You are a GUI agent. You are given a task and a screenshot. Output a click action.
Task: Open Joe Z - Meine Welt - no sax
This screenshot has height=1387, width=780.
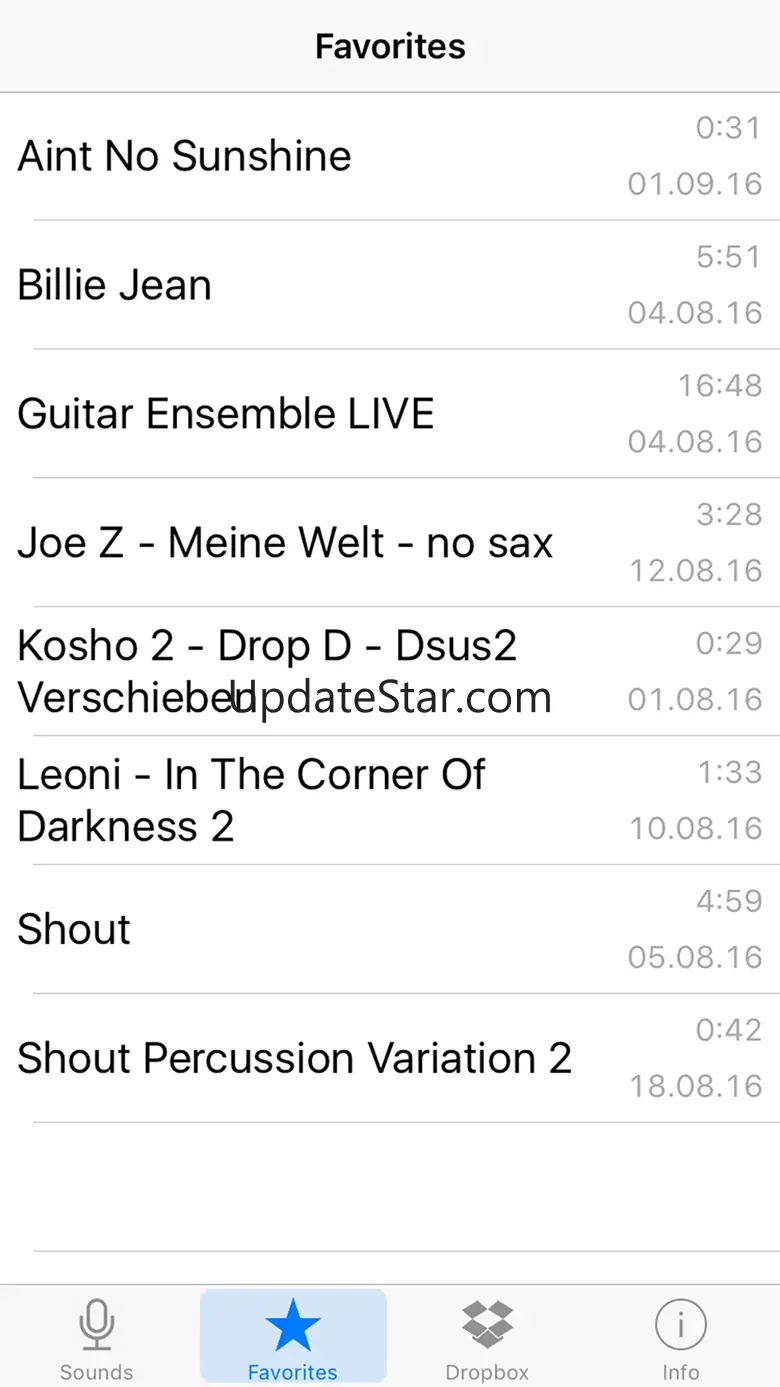coord(285,543)
